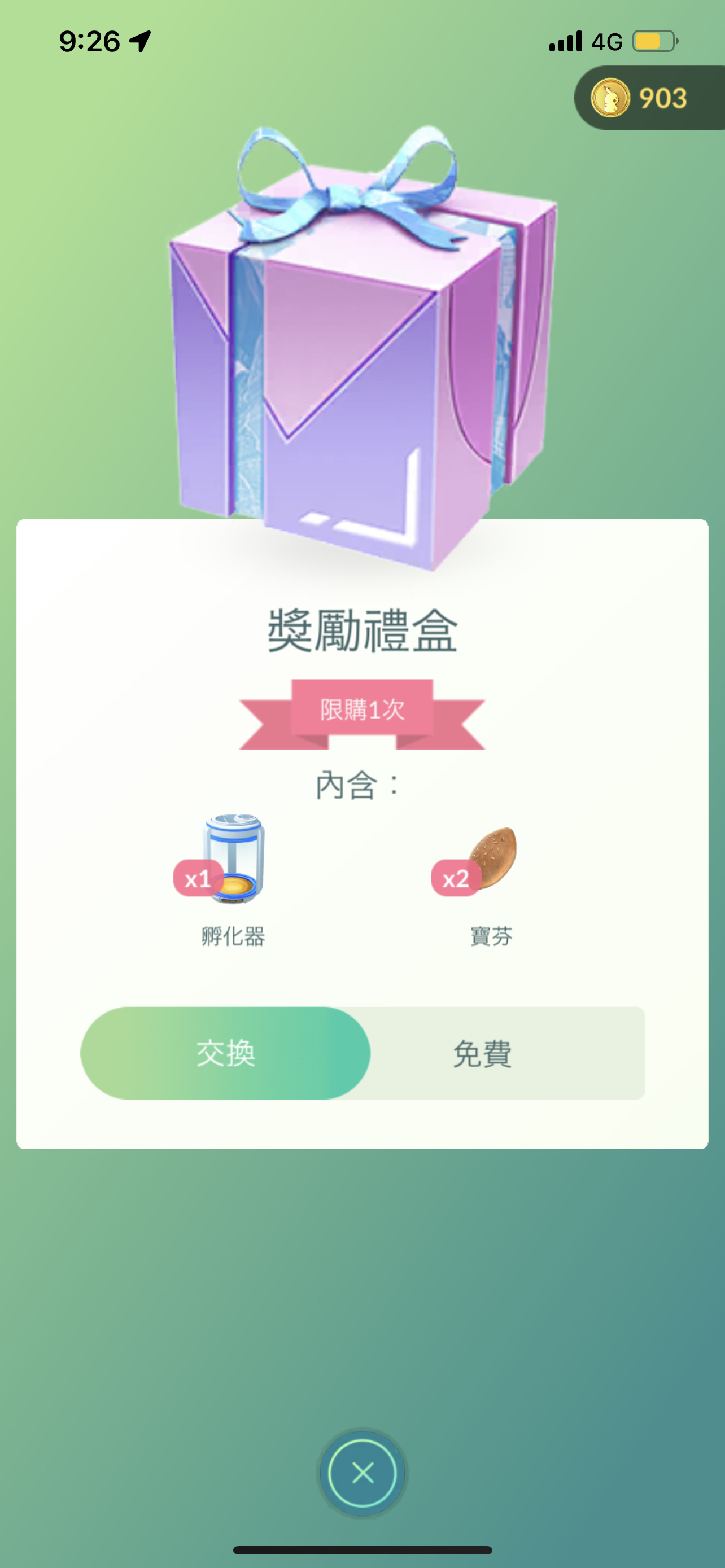Tap the 交換 button to redeem box
The height and width of the screenshot is (1568, 725).
(x=225, y=1053)
